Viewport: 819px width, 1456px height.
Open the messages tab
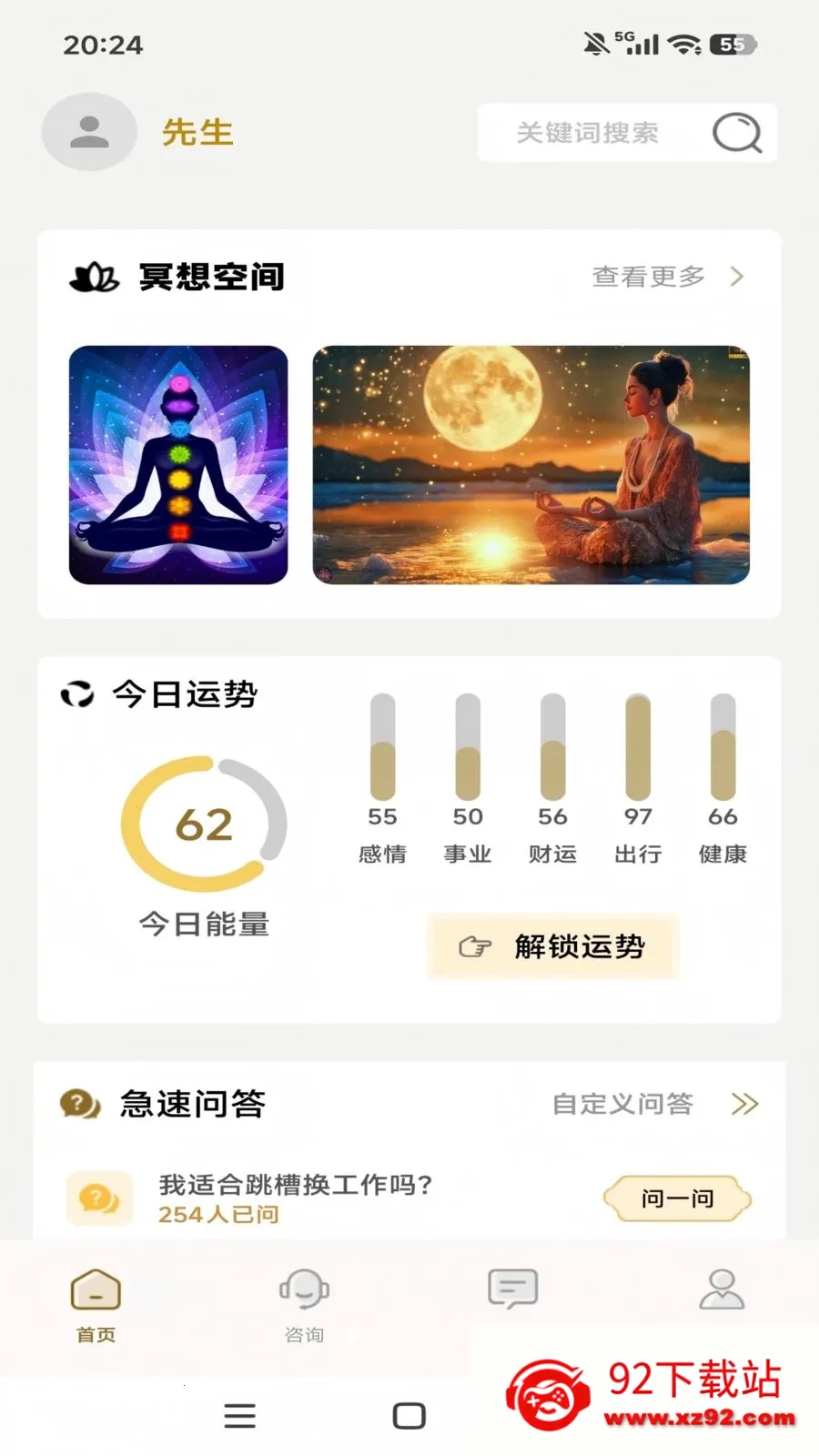tap(513, 1289)
